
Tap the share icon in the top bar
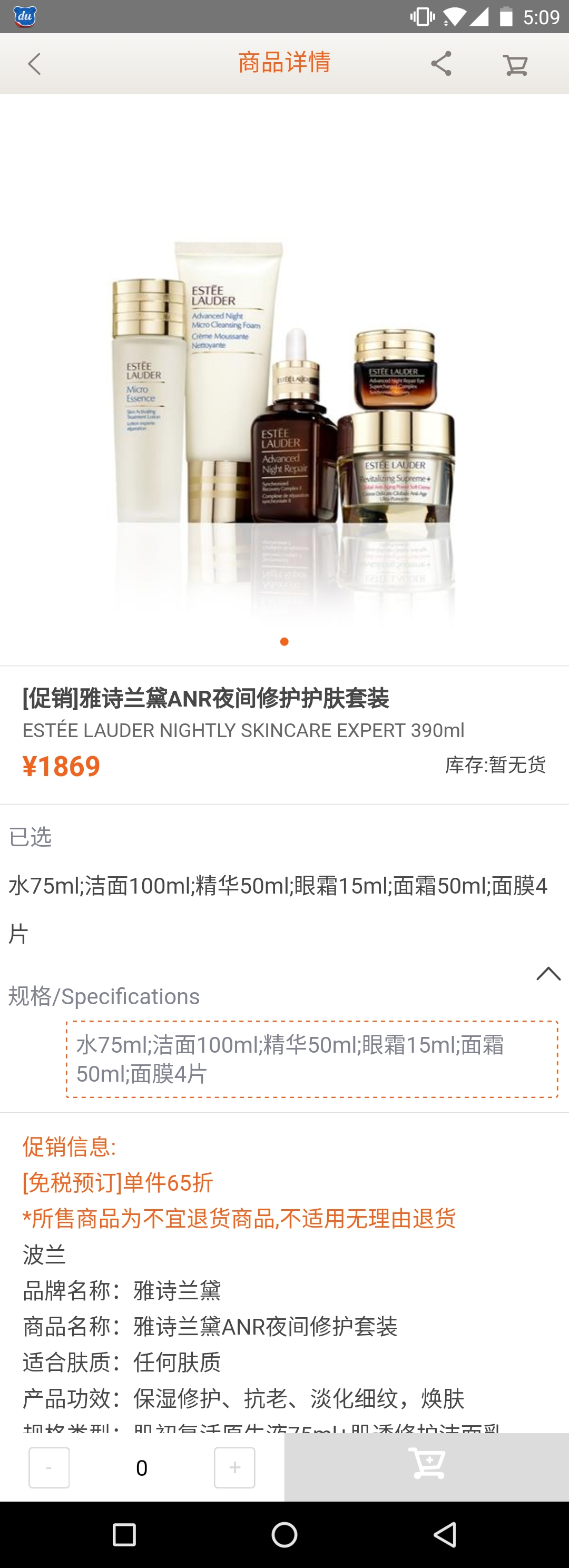(443, 63)
